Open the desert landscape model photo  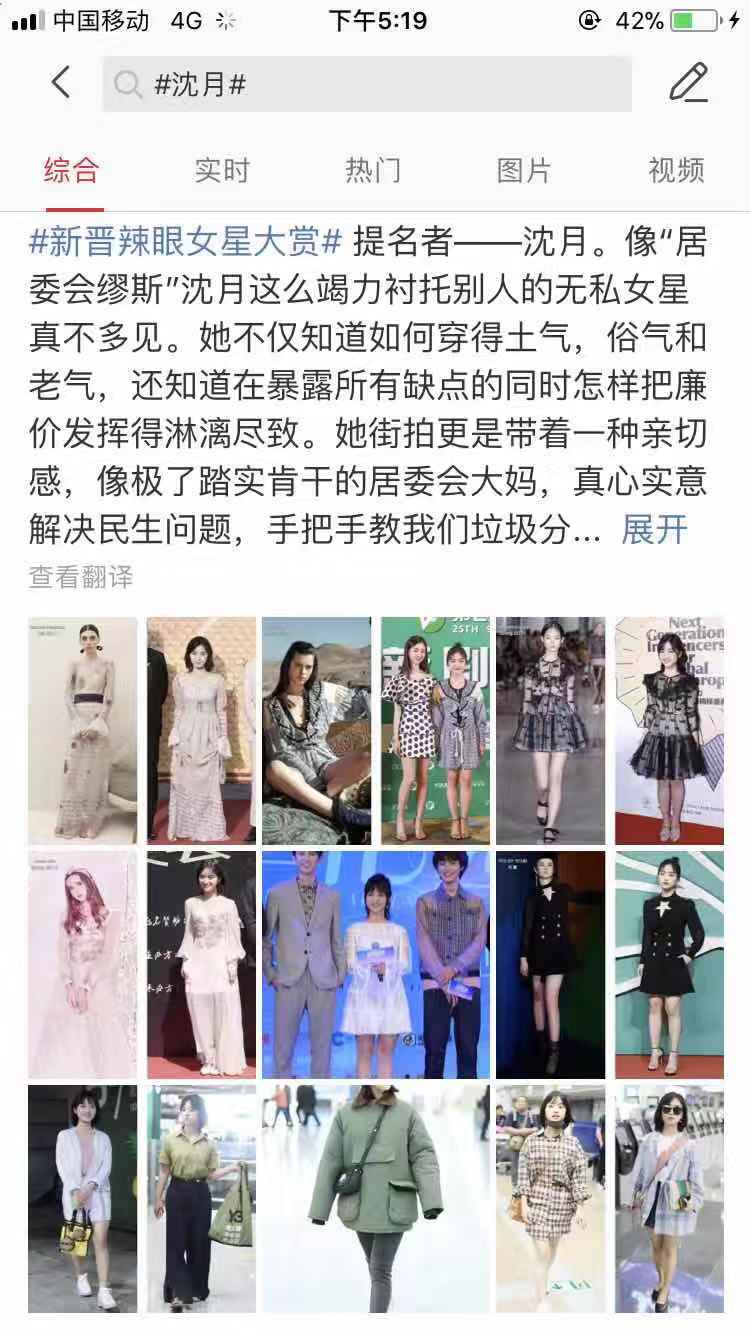click(317, 730)
